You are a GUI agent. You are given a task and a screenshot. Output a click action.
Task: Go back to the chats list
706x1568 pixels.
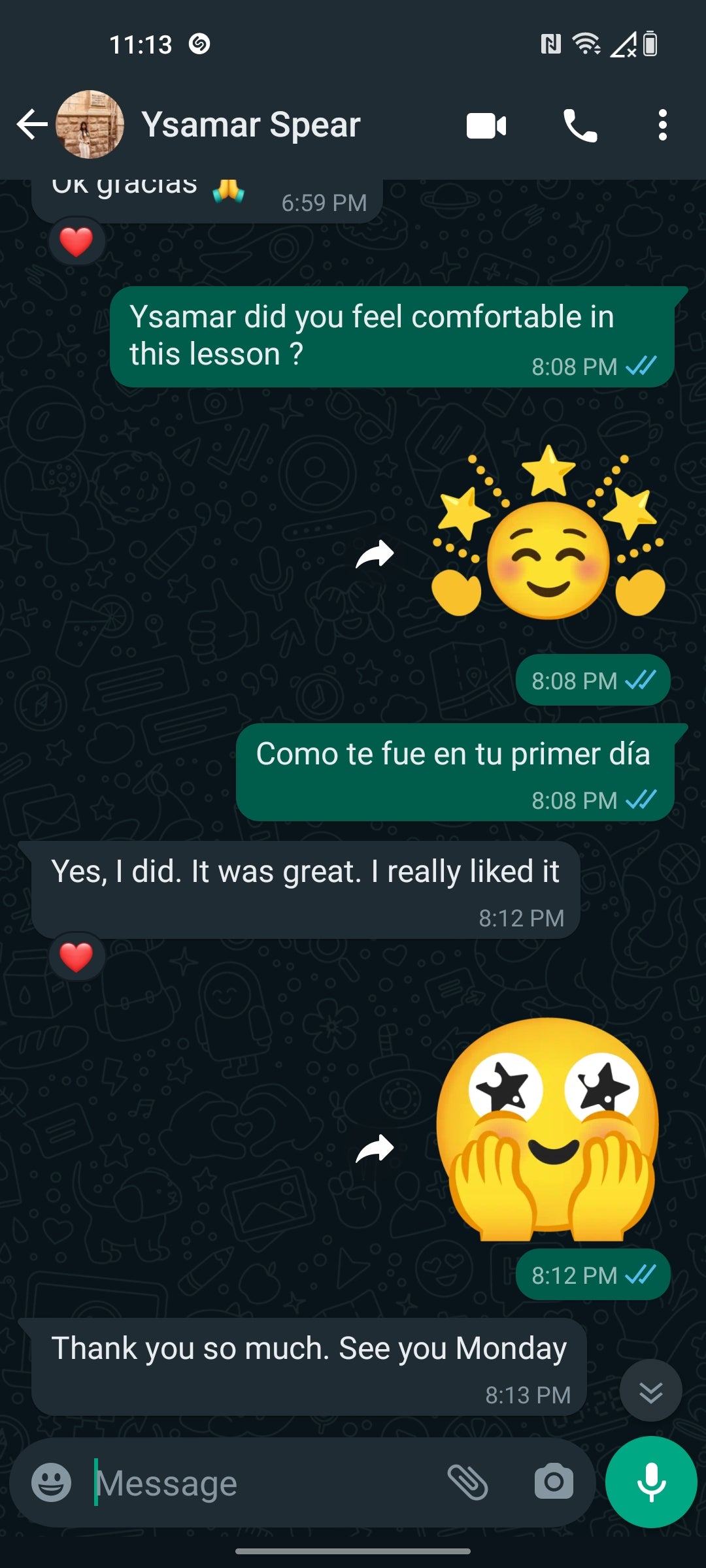31,125
